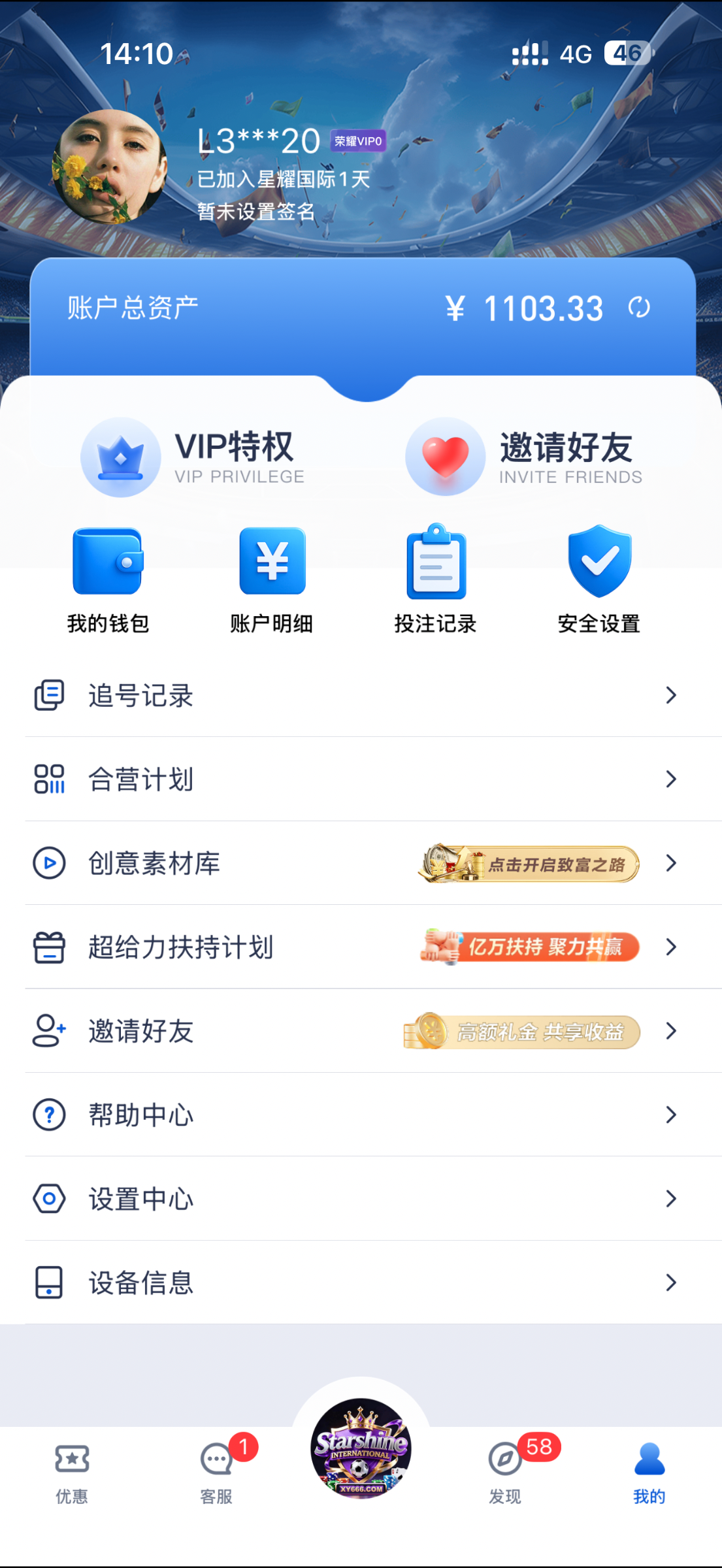The width and height of the screenshot is (722, 1568).
Task: View 账户明细 account details
Action: tap(272, 578)
